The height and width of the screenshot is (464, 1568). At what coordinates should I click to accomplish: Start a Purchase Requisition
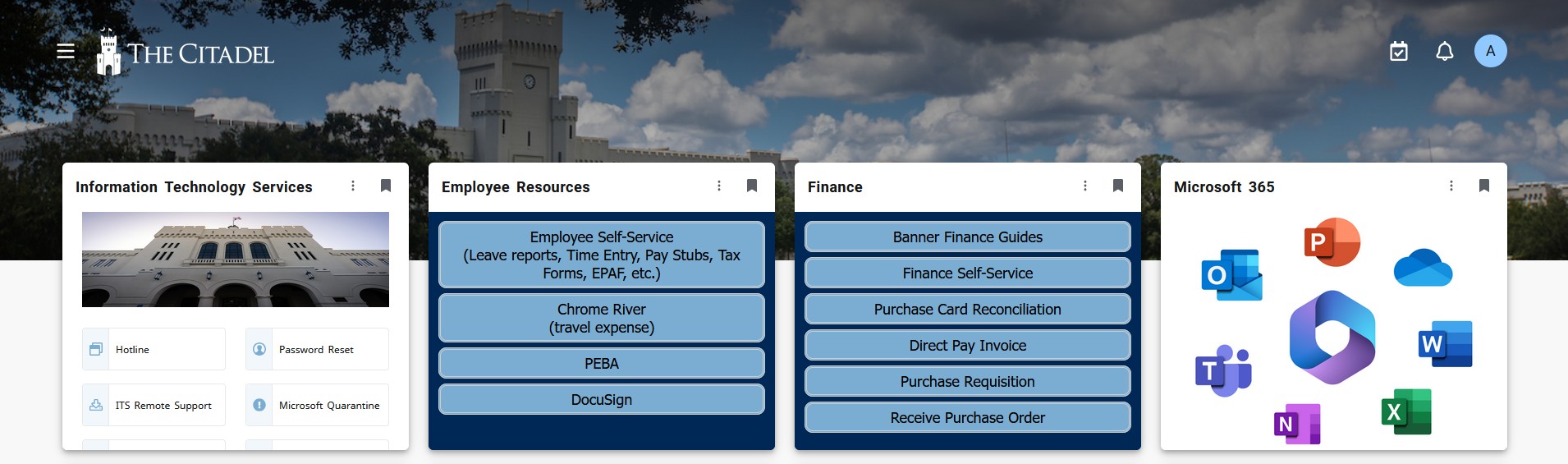[967, 381]
